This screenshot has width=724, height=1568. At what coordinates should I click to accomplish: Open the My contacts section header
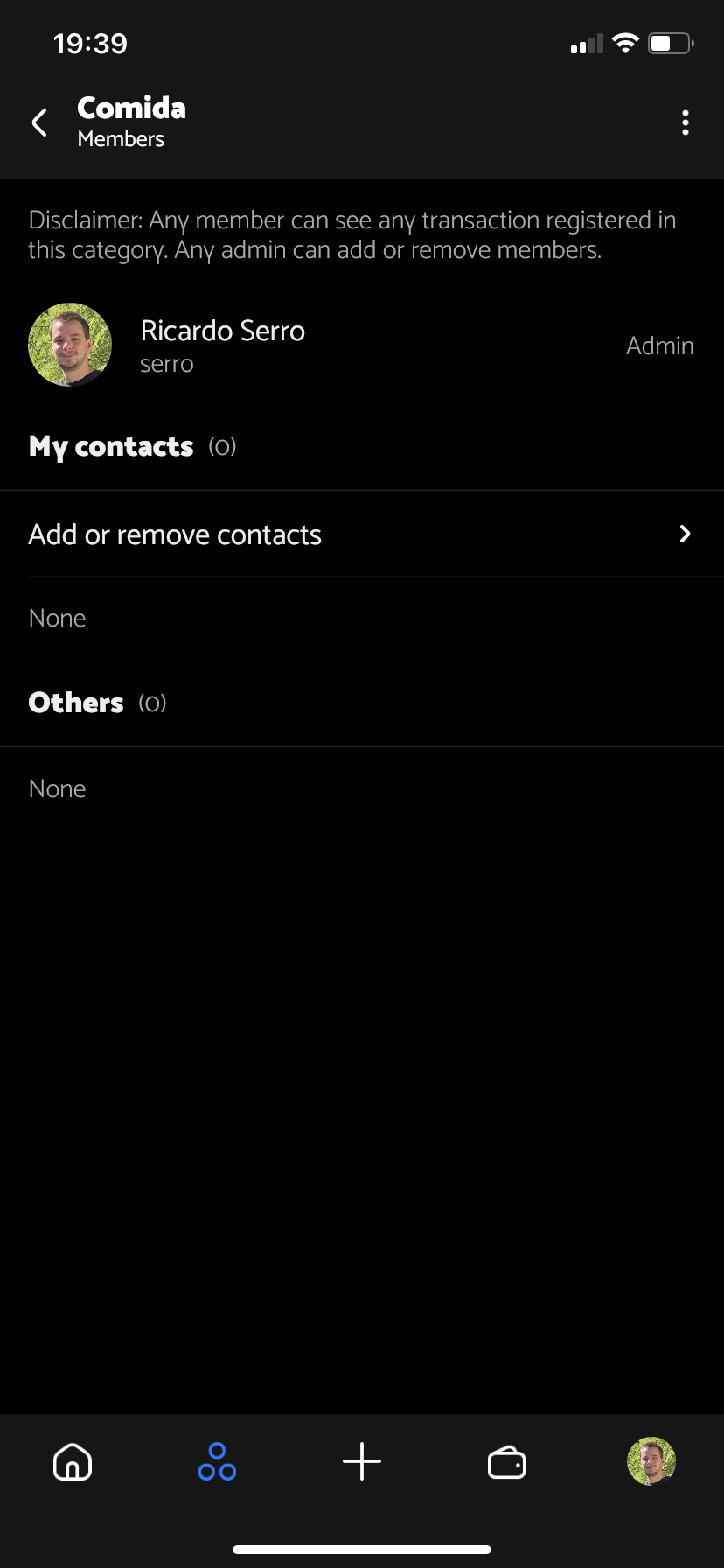click(111, 446)
